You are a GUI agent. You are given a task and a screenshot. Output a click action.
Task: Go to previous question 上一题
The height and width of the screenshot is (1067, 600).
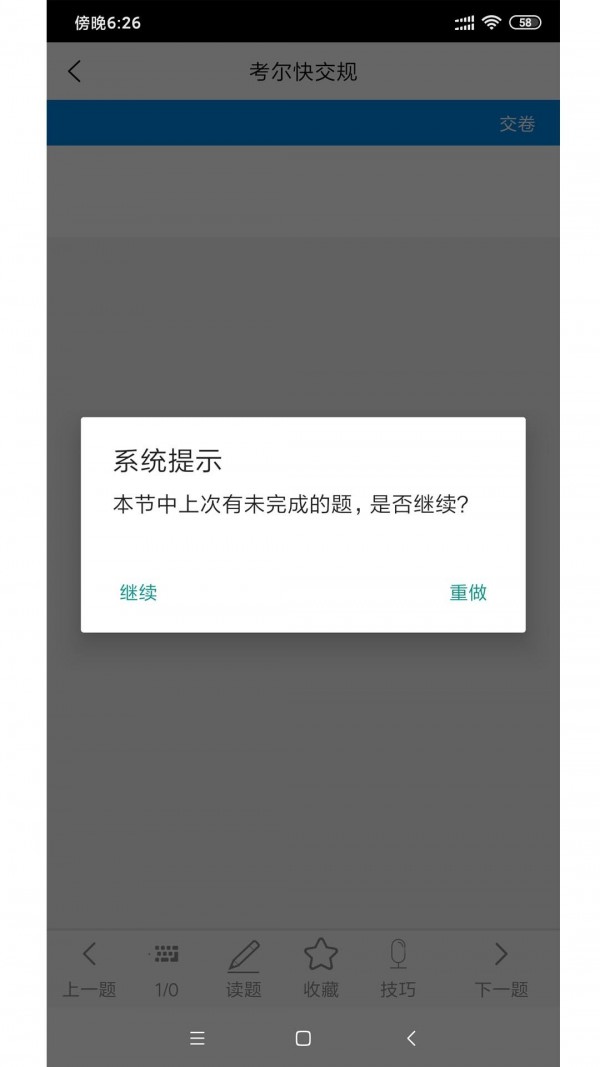[x=89, y=969]
